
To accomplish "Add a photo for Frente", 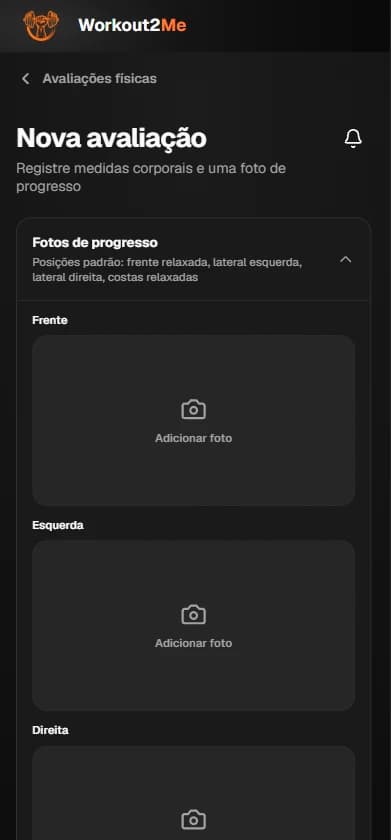I will (193, 421).
